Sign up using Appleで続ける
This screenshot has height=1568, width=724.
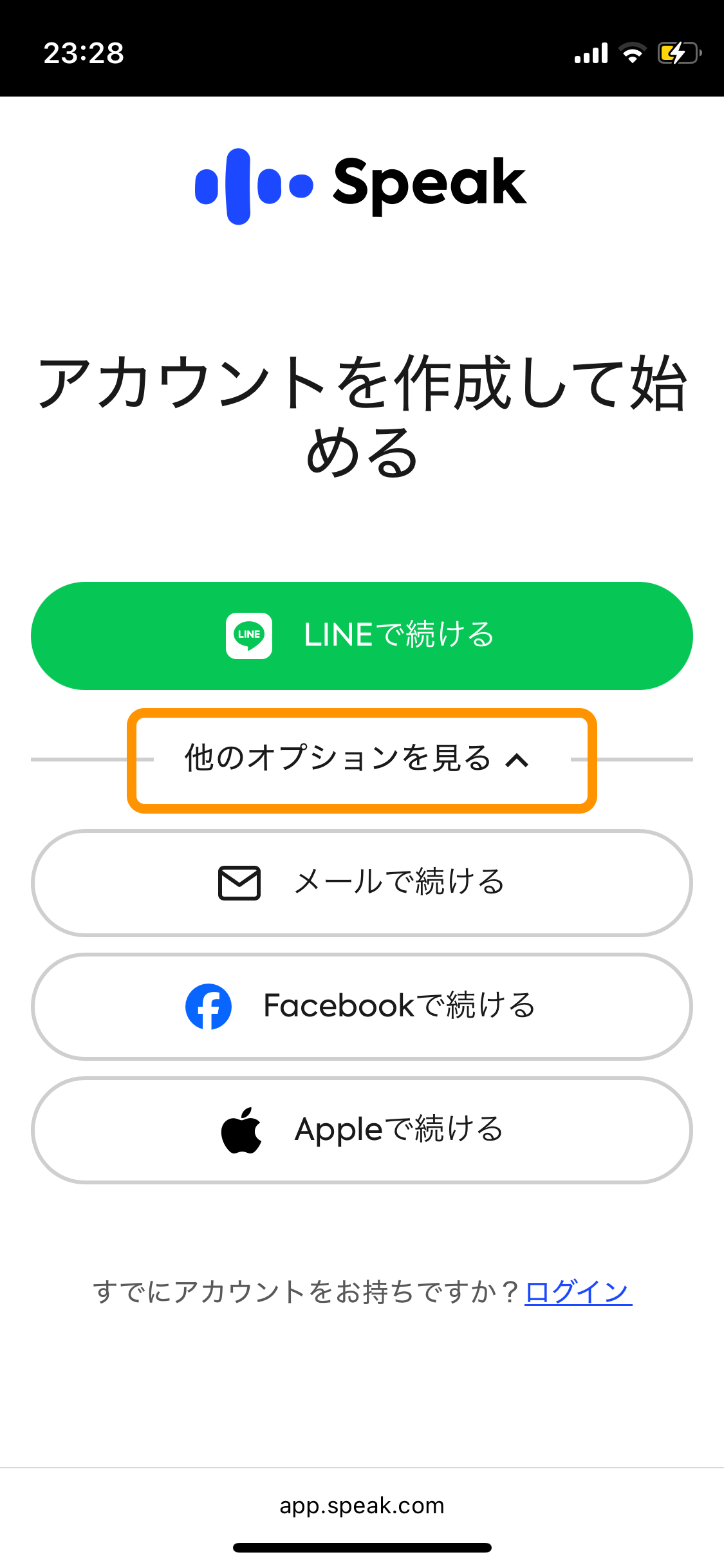[362, 1130]
